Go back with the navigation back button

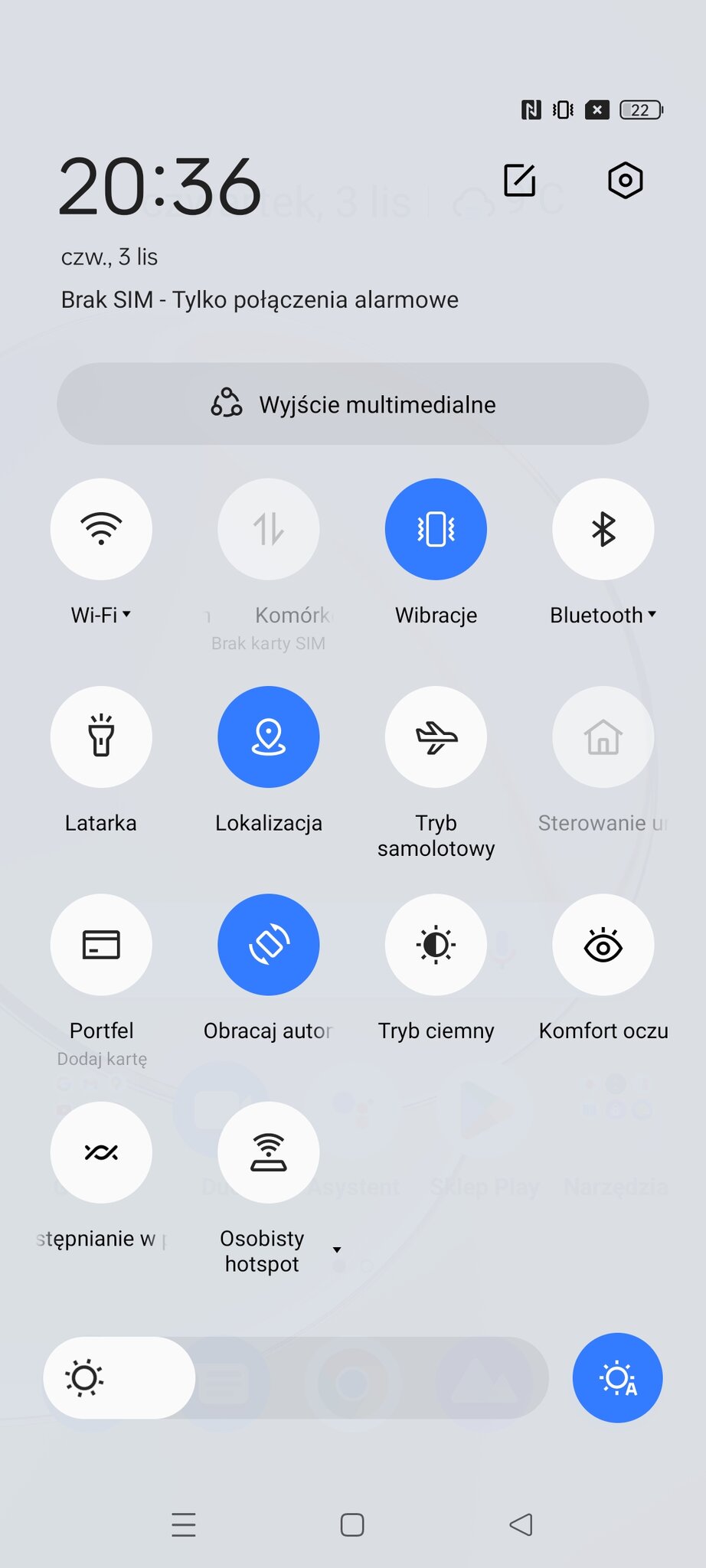[x=521, y=1524]
